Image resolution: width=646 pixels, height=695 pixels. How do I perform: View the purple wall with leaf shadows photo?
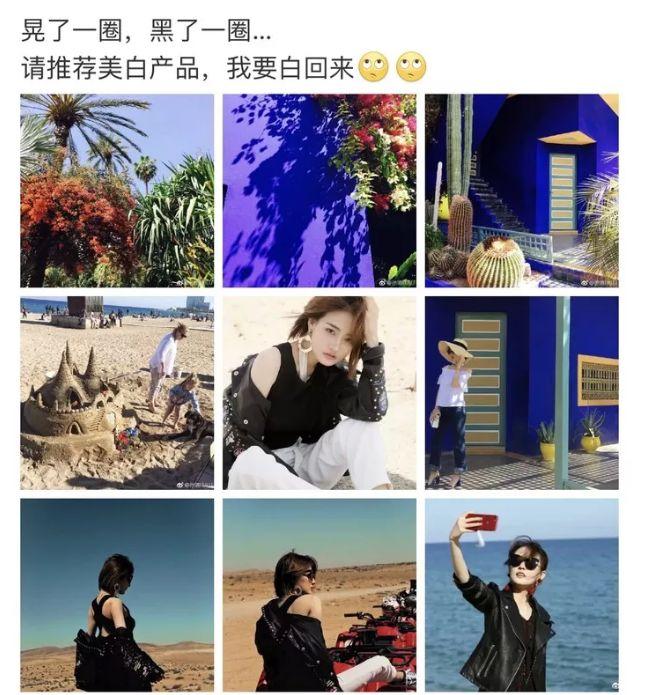point(319,190)
